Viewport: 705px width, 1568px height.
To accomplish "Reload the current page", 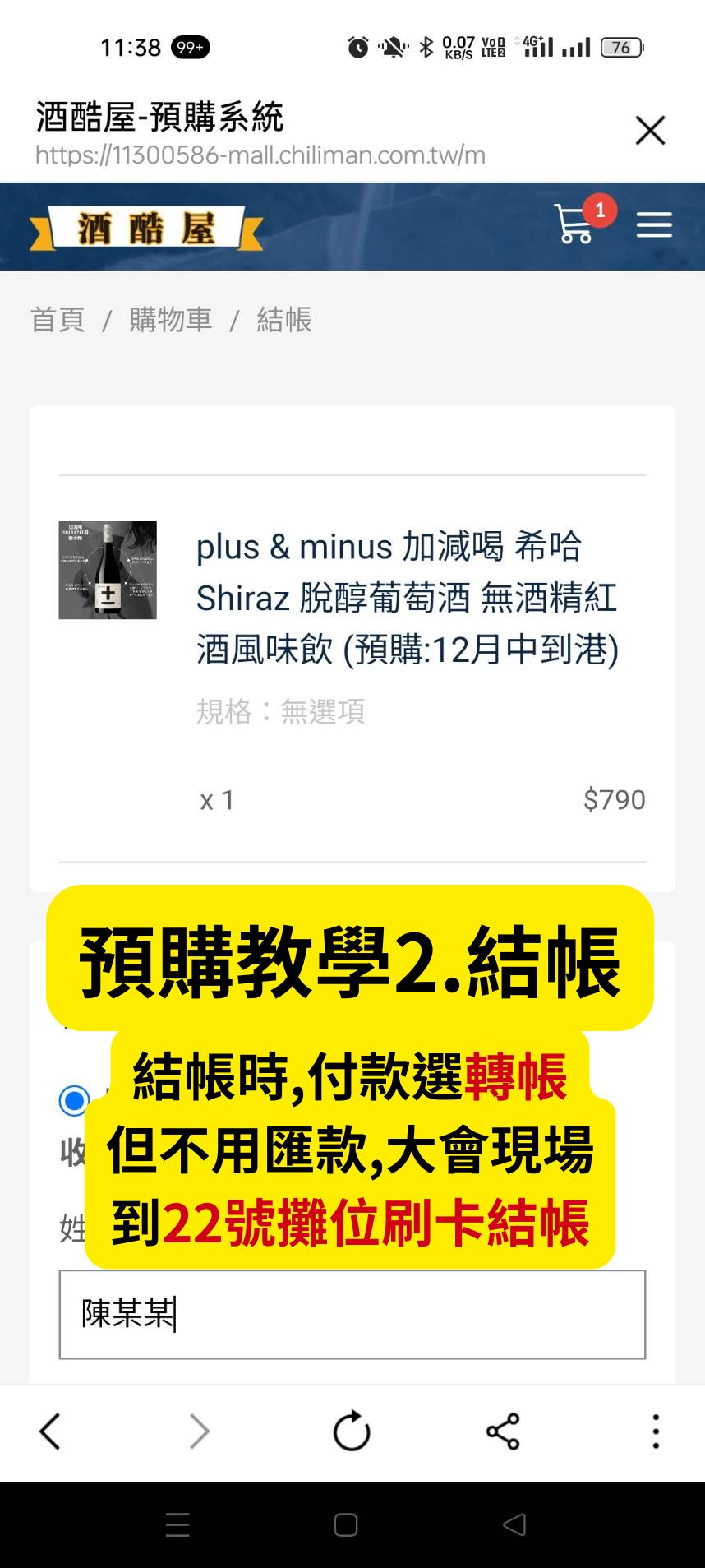I will click(x=352, y=1432).
